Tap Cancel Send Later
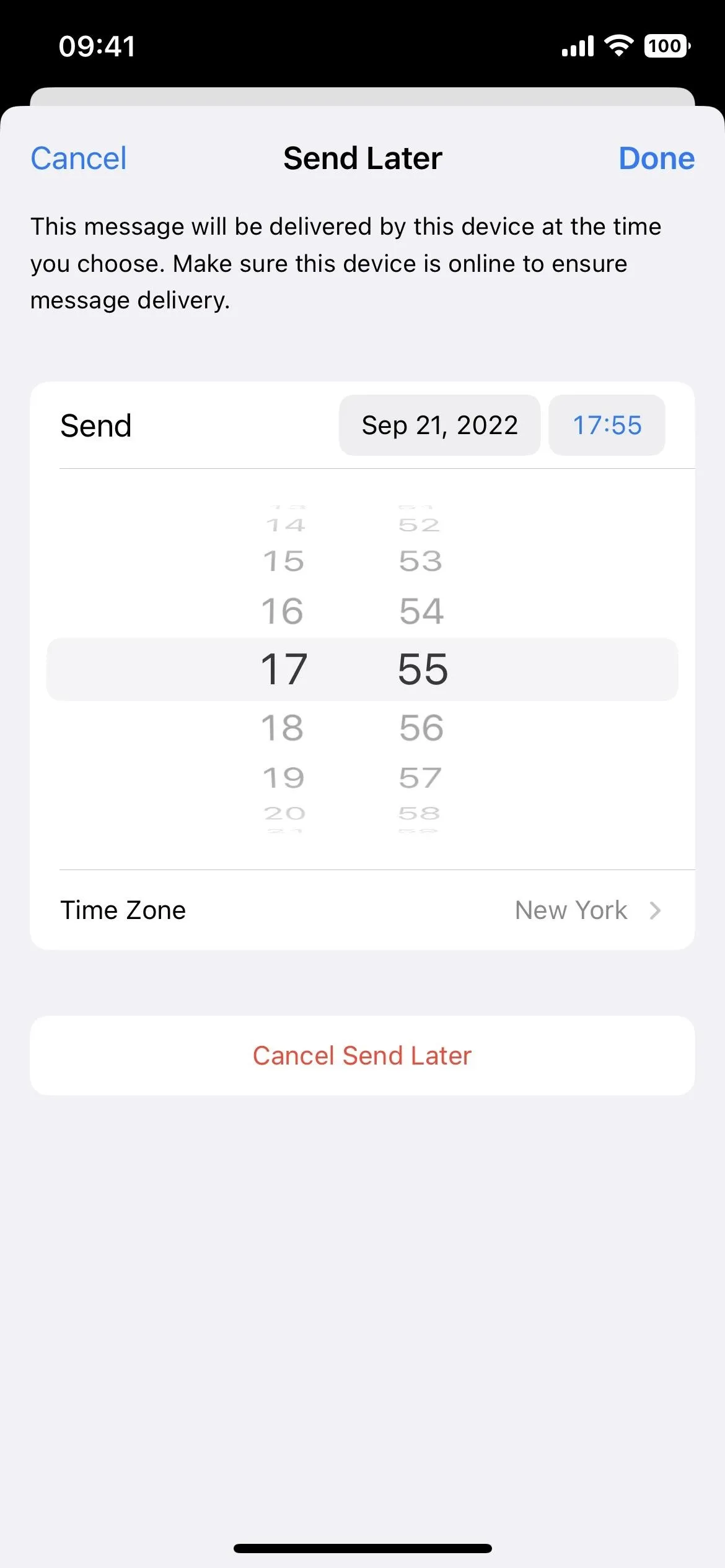 362,1056
